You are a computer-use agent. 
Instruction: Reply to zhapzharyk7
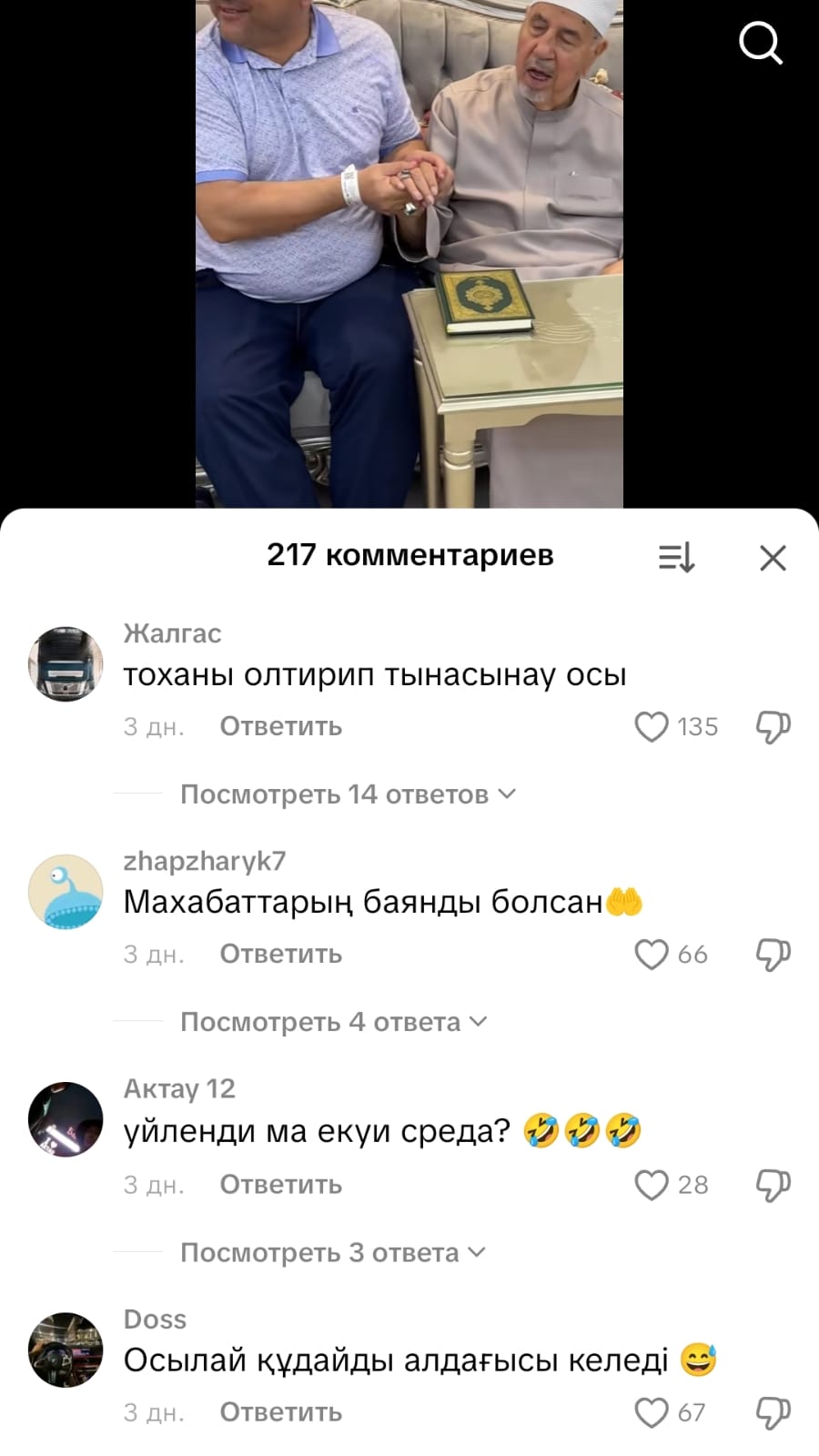click(280, 954)
